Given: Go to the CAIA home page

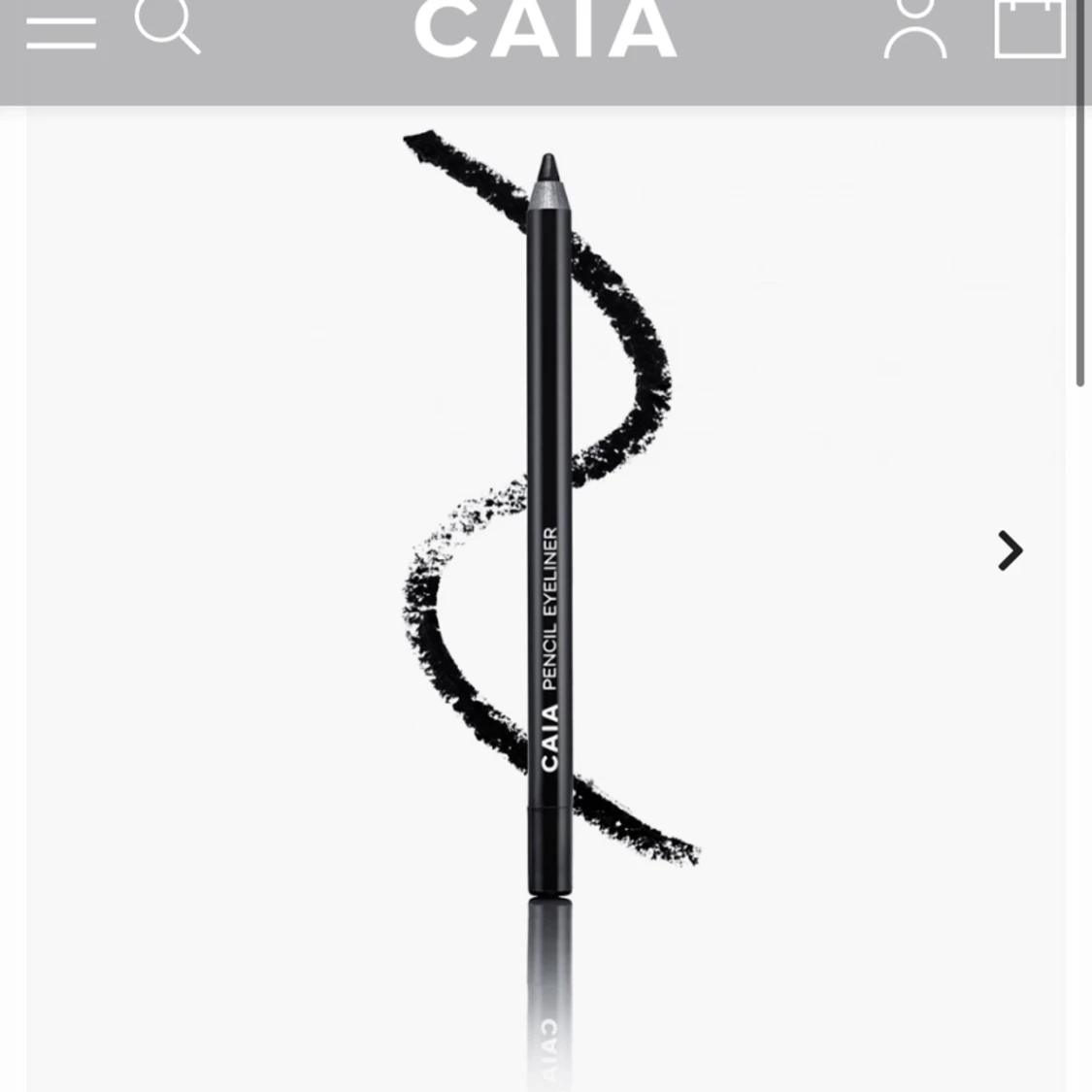Looking at the screenshot, I should 545,28.
